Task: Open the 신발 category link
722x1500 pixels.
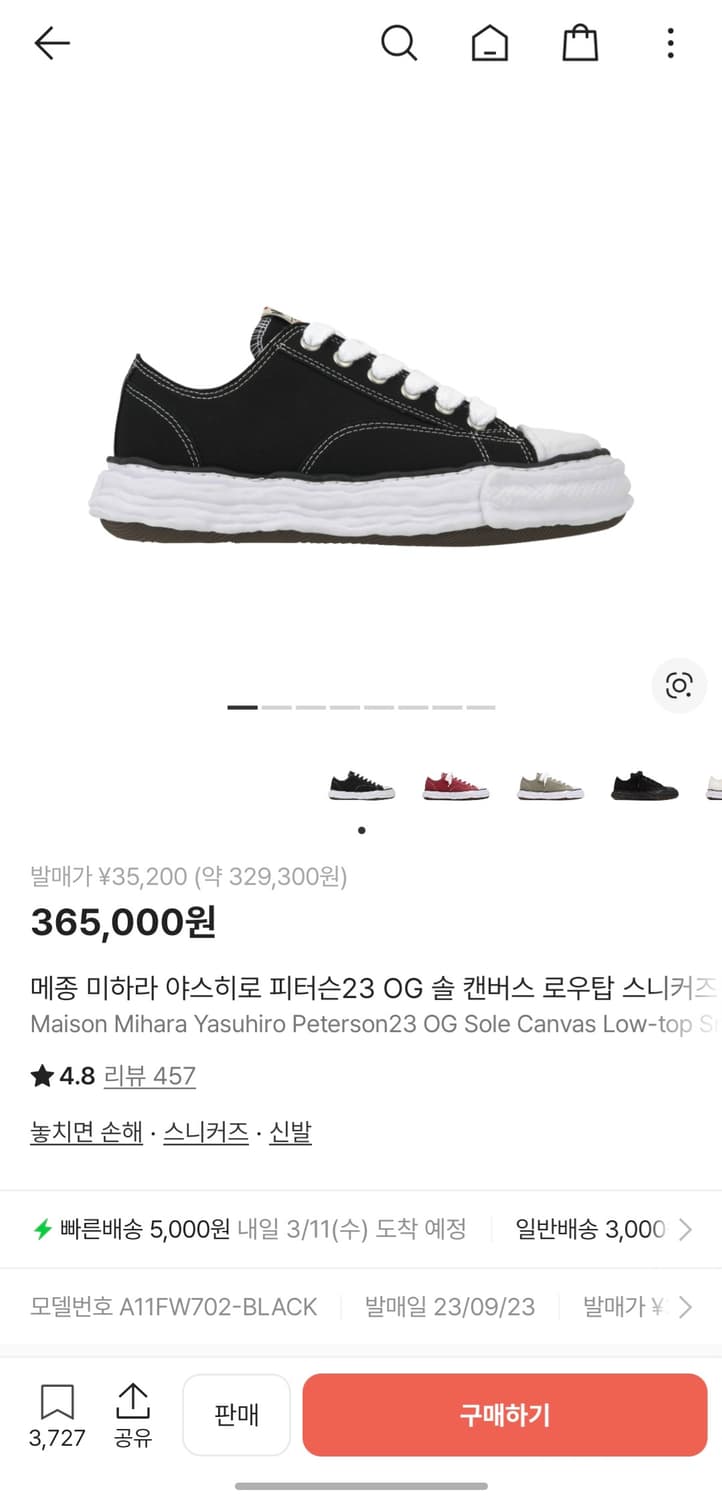Action: click(x=290, y=1131)
